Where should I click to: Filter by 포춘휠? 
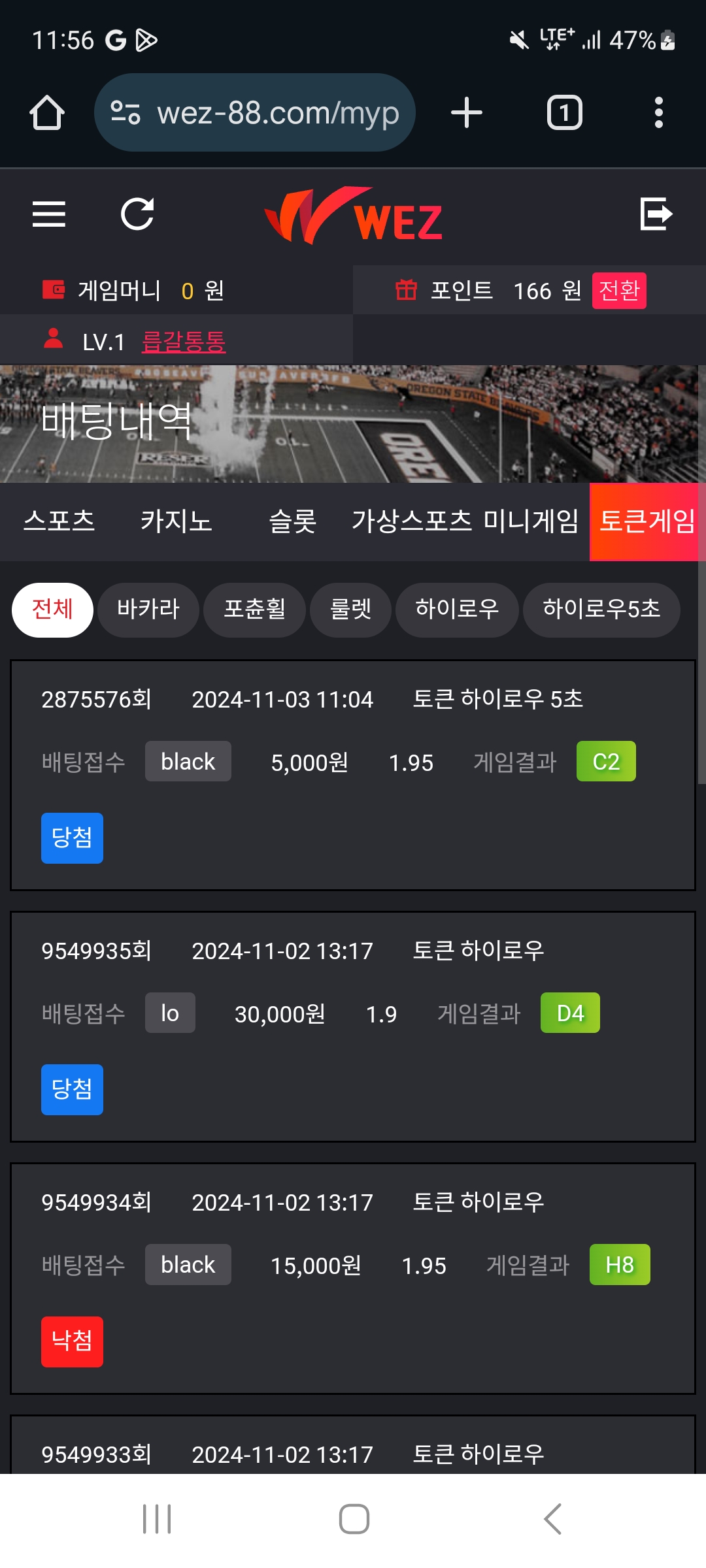[x=254, y=610]
